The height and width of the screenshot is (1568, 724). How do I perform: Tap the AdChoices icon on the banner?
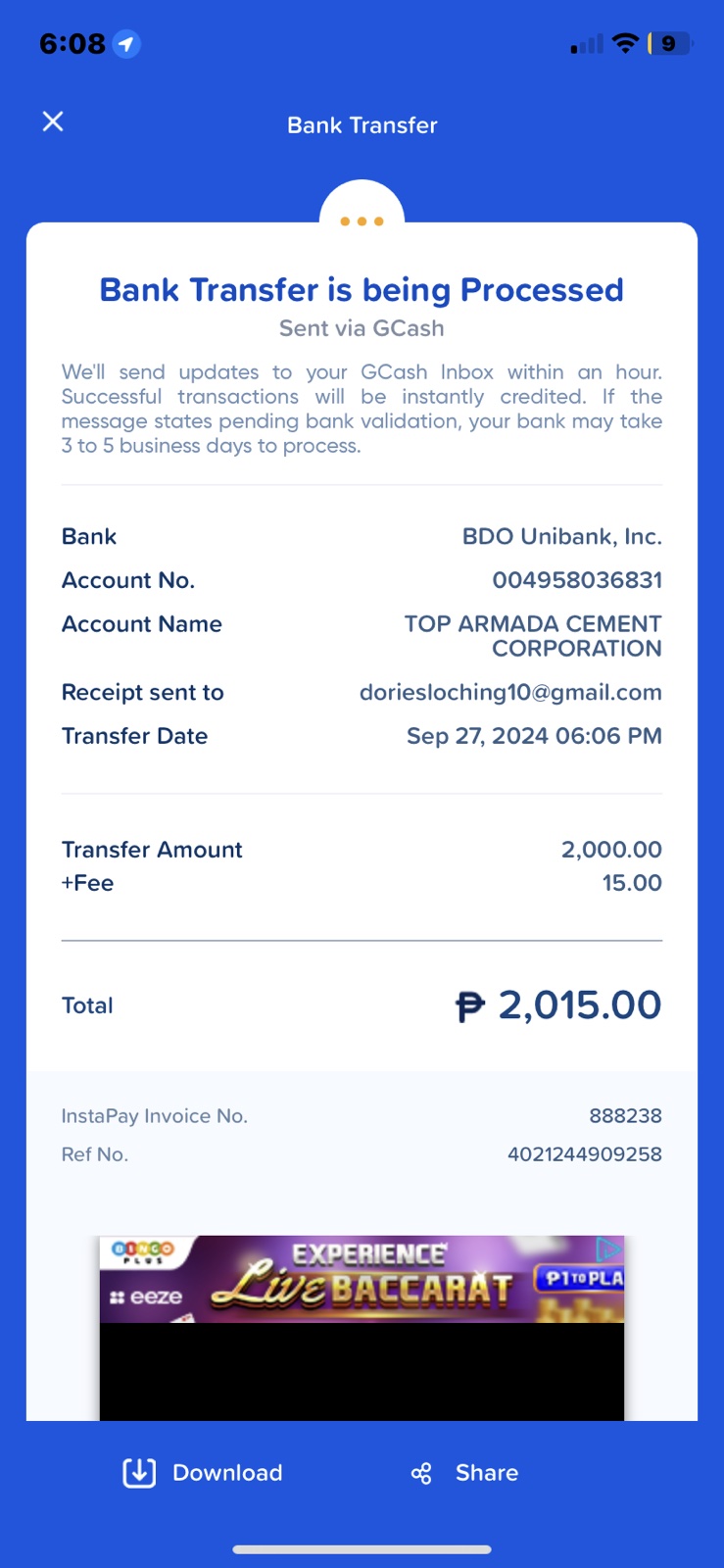click(x=608, y=1249)
